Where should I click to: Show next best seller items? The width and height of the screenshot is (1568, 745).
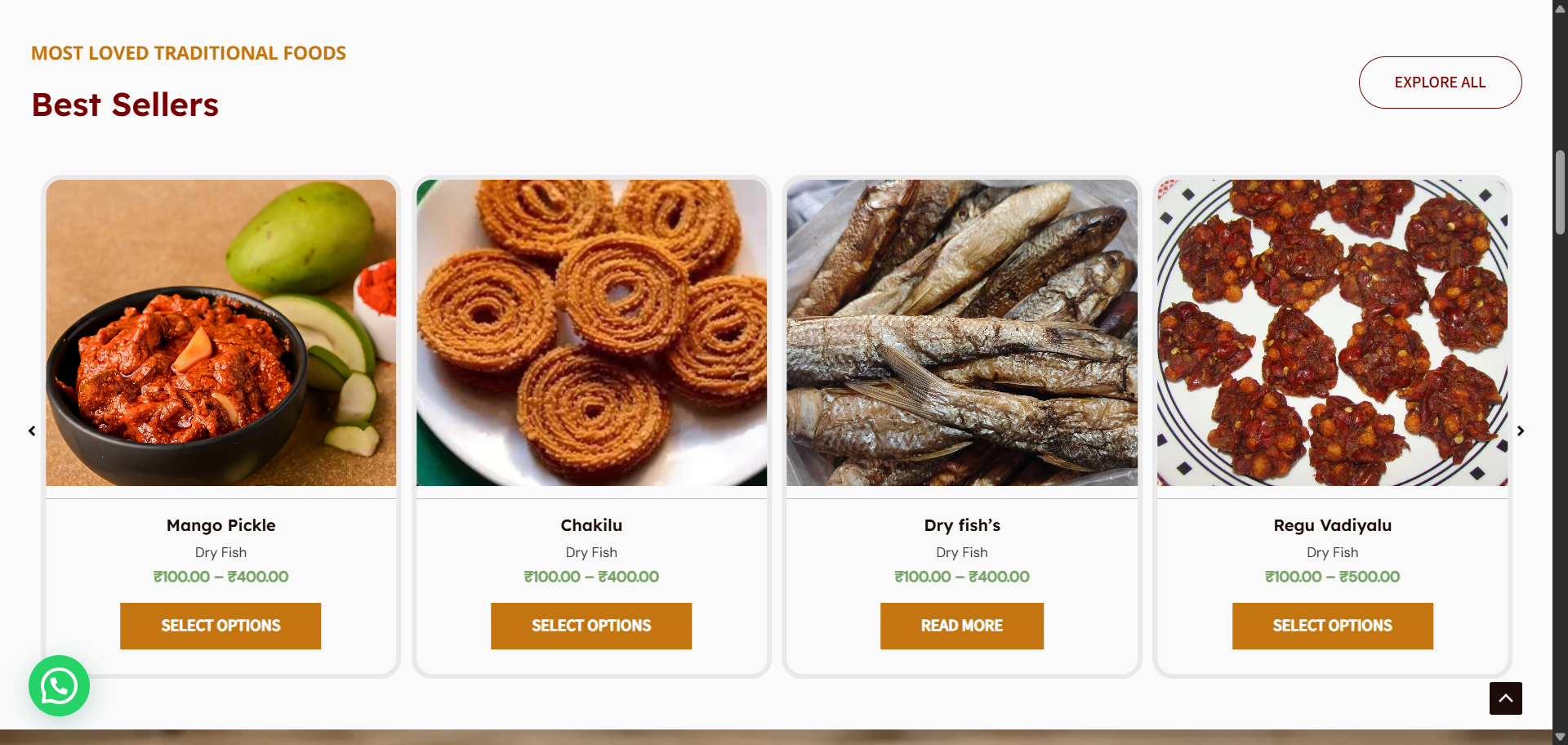coord(1520,430)
